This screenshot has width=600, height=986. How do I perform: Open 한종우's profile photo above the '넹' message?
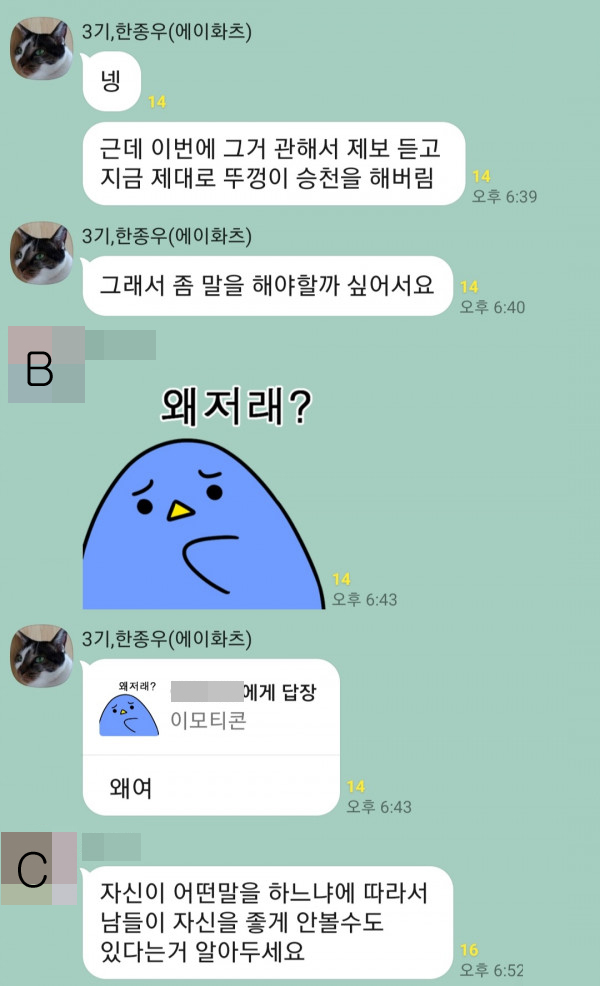tap(42, 48)
